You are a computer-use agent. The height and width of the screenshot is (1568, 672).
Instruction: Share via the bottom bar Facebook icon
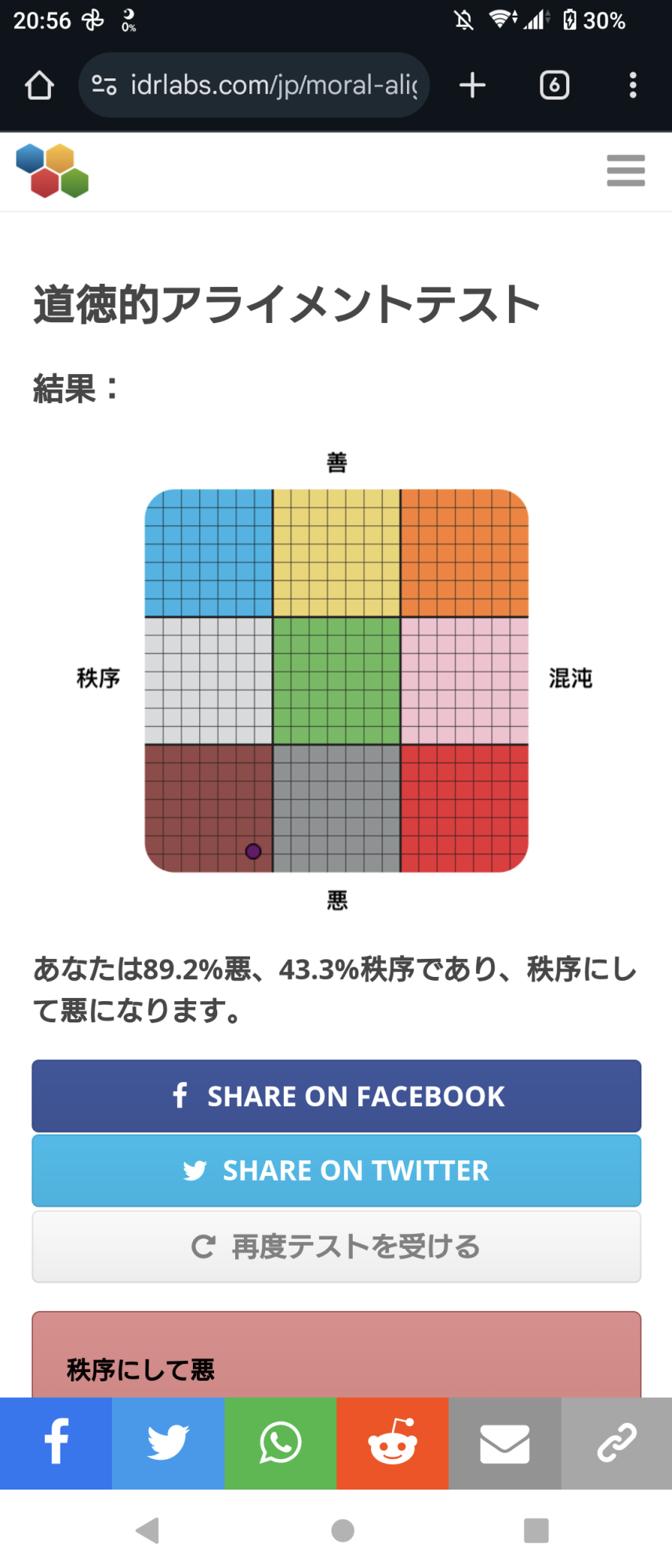[x=56, y=1443]
